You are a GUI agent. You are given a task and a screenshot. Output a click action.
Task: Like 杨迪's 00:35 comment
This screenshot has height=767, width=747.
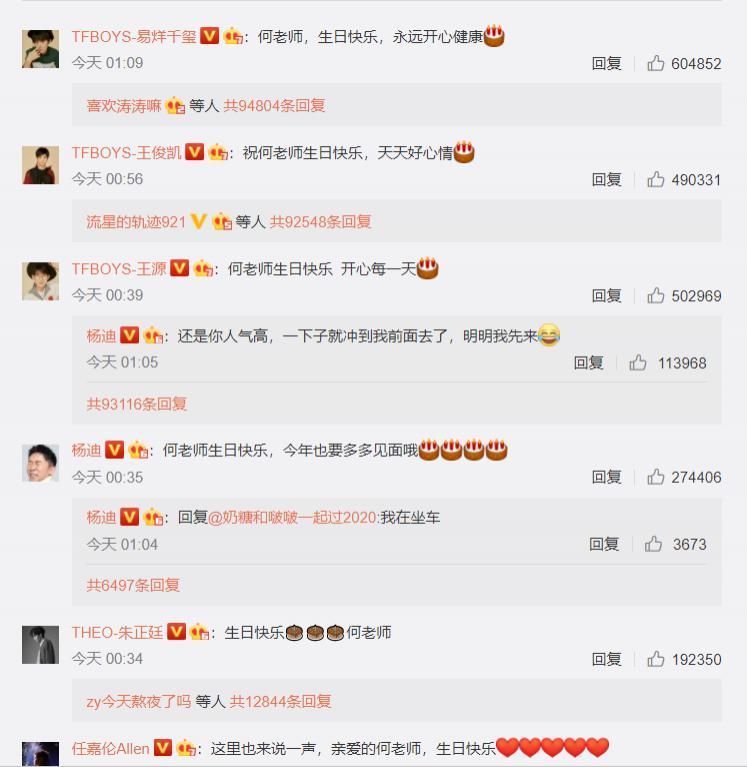pos(656,477)
